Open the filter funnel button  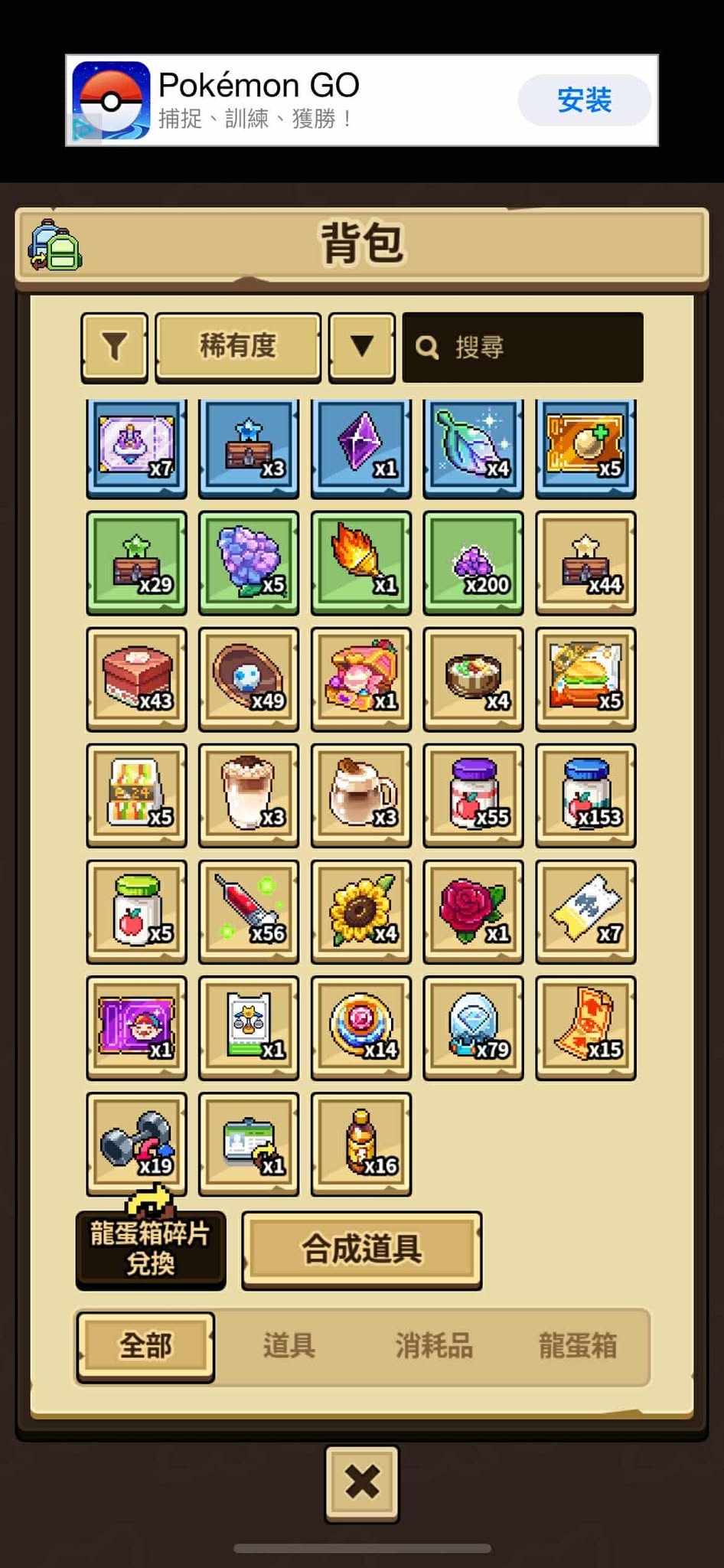(114, 346)
